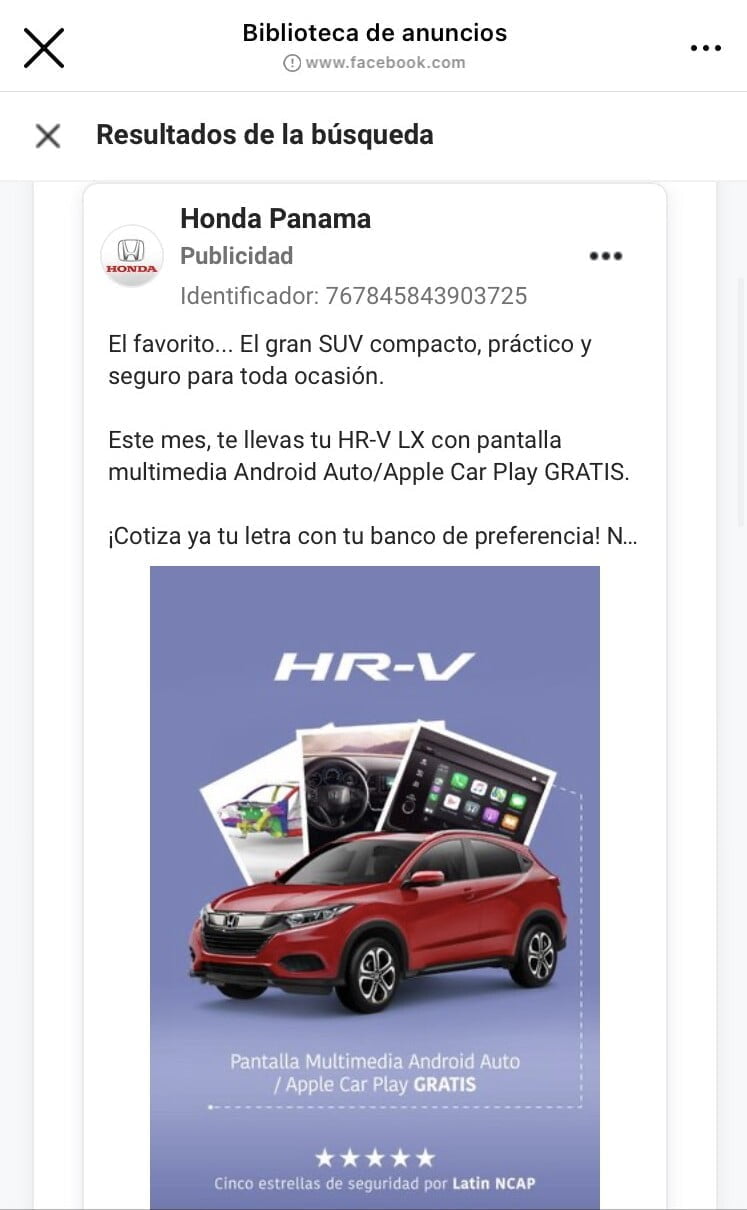Open the HR-V ad image
The height and width of the screenshot is (1210, 747).
tap(375, 887)
